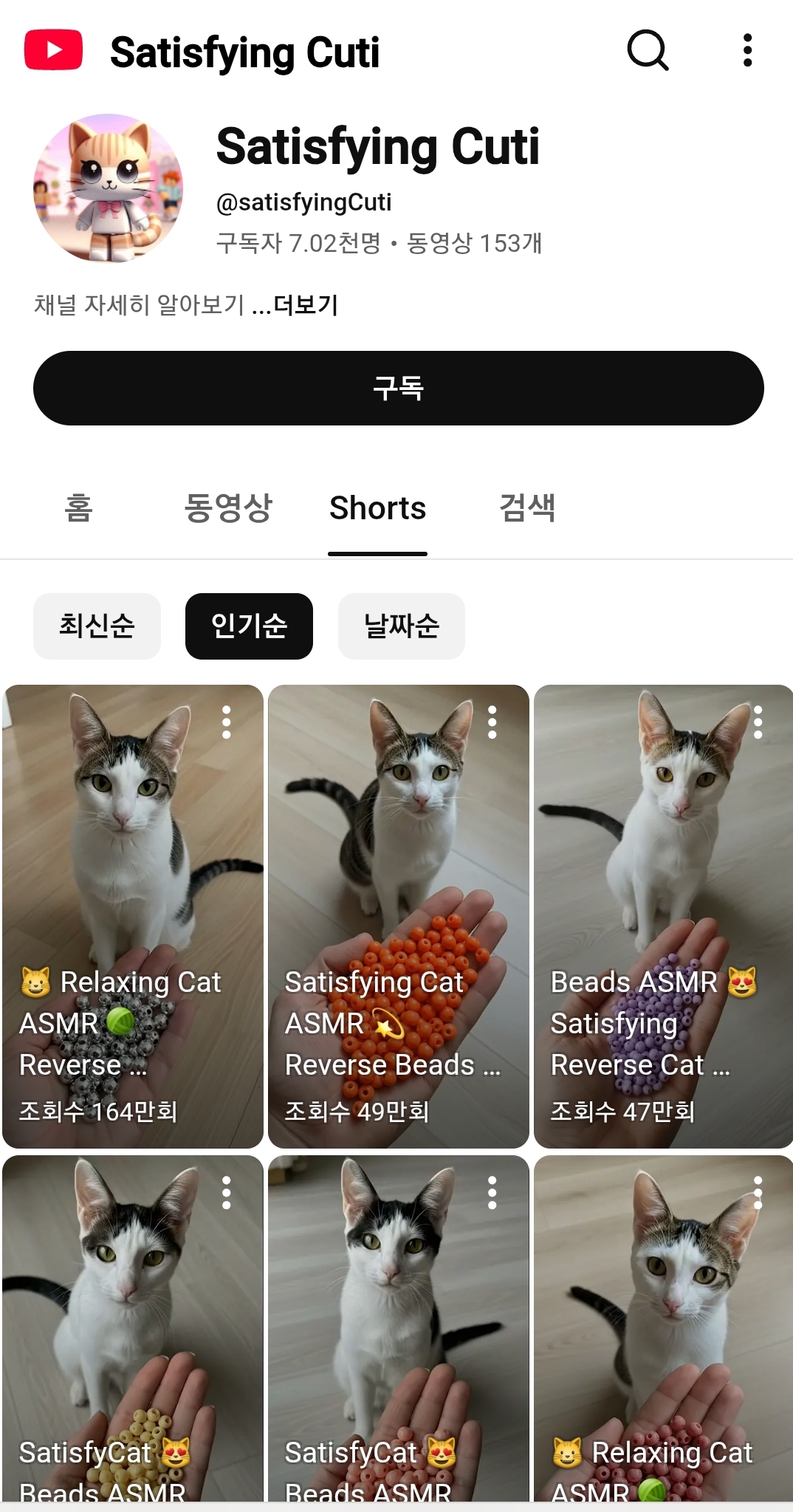793x1512 pixels.
Task: Open options for the 47만회 short
Action: [x=758, y=722]
